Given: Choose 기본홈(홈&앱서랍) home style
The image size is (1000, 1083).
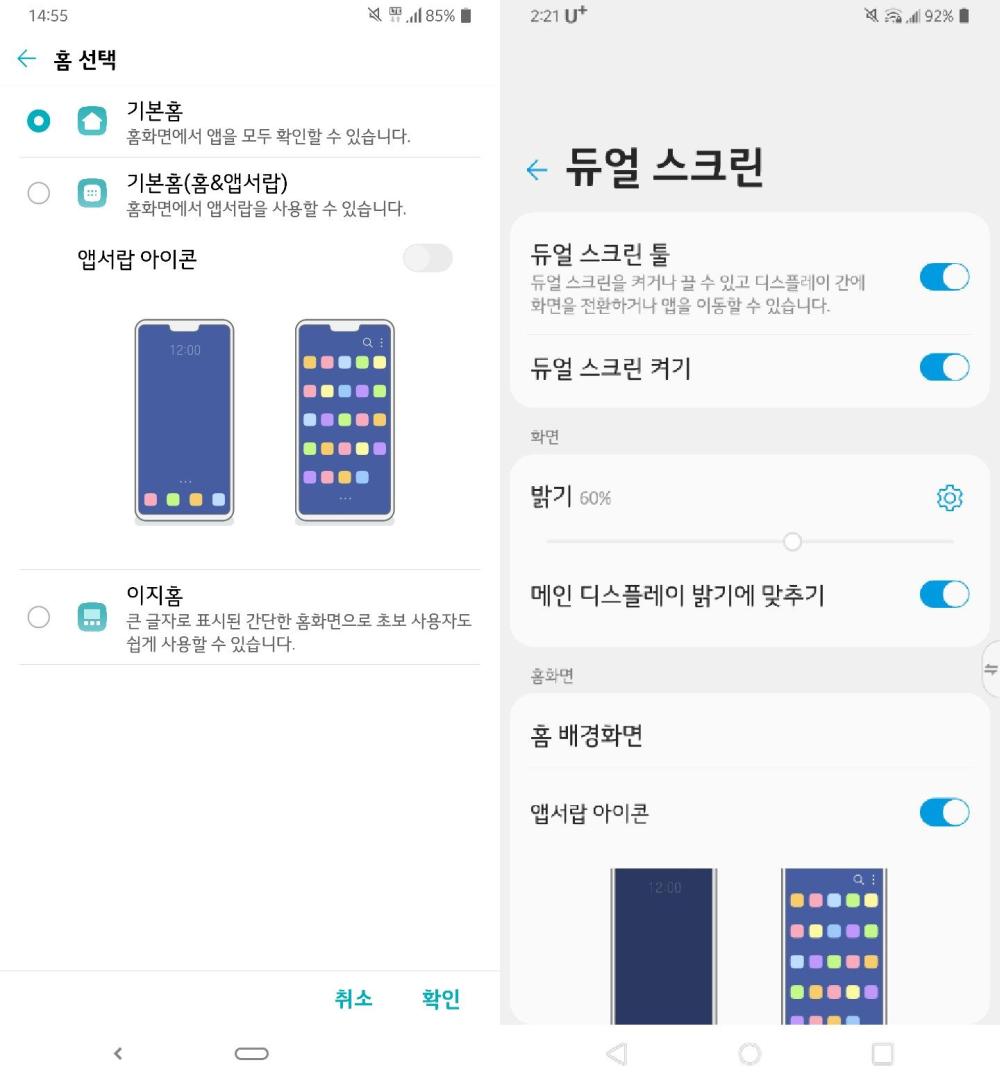Looking at the screenshot, I should coord(39,193).
